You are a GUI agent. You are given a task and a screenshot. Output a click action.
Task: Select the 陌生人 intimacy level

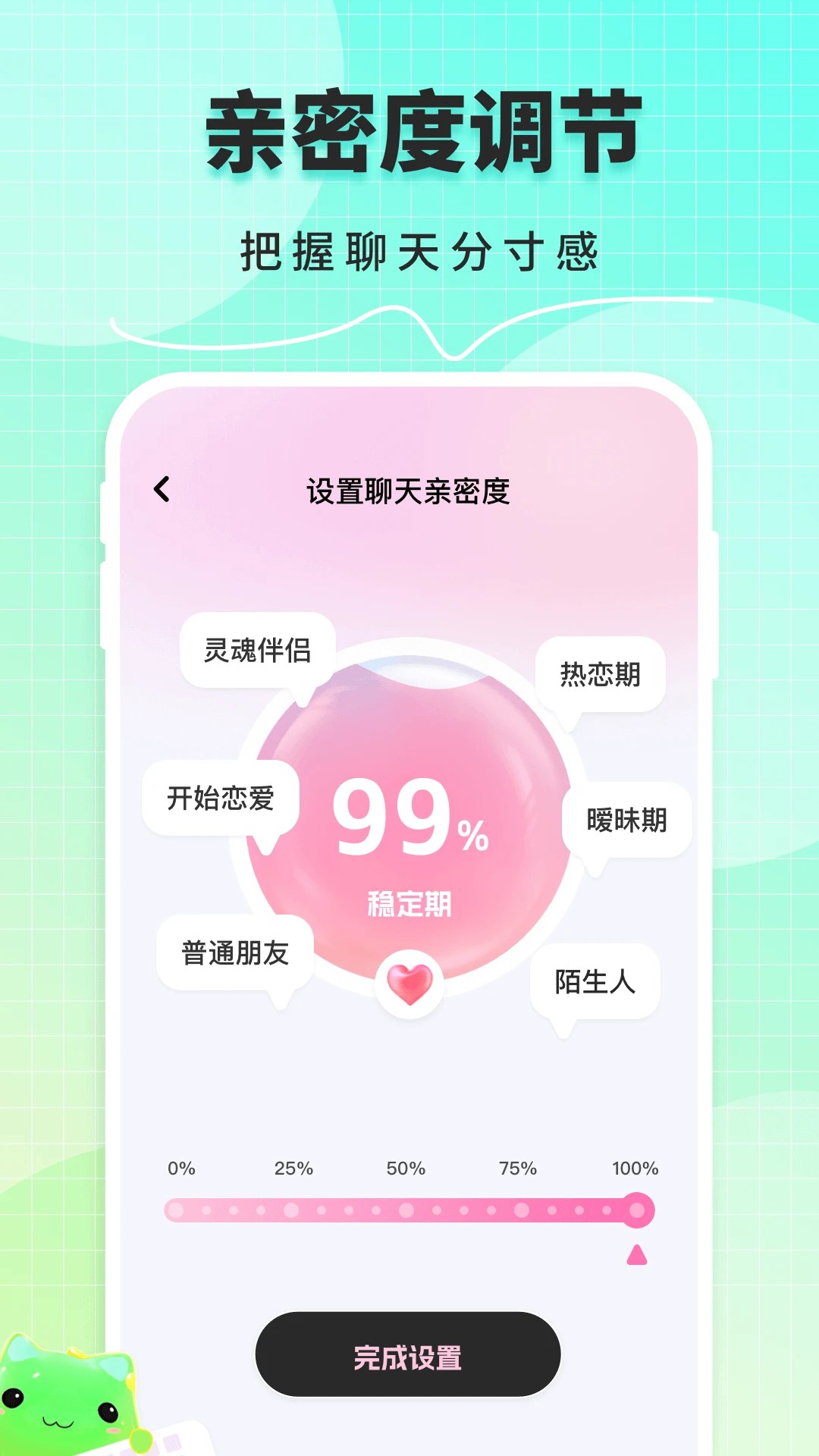click(596, 981)
